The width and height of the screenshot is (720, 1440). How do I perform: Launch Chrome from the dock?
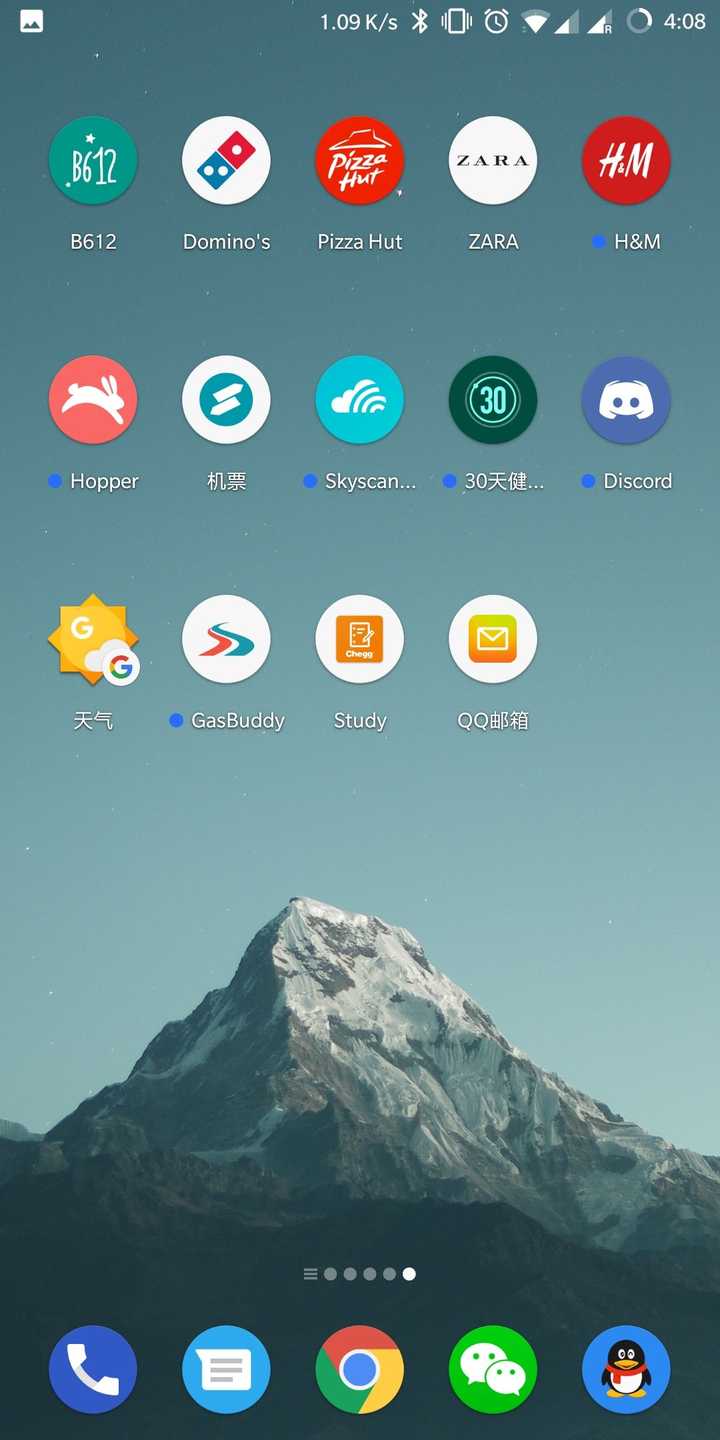360,1370
